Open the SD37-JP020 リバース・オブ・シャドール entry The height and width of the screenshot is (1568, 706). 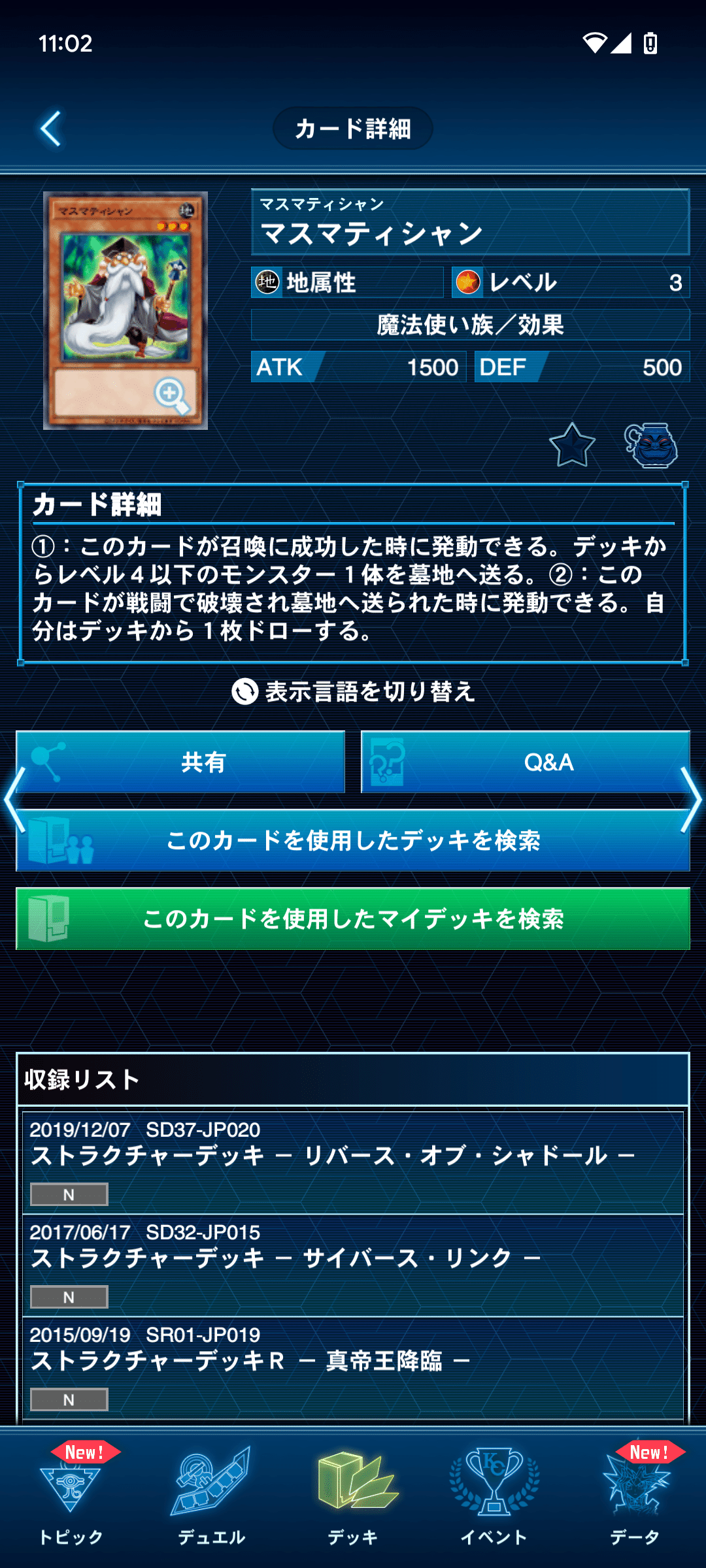[x=353, y=1162]
